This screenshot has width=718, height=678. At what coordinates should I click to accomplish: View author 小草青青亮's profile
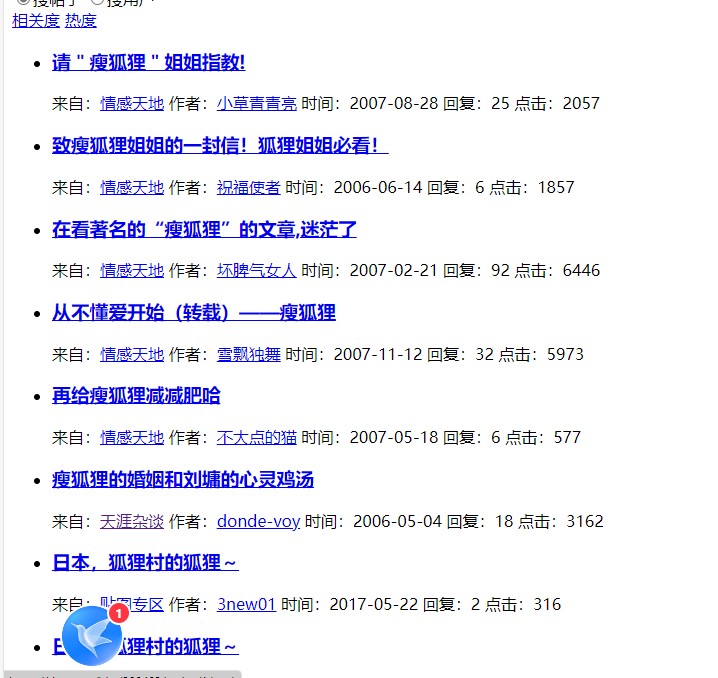click(x=256, y=103)
